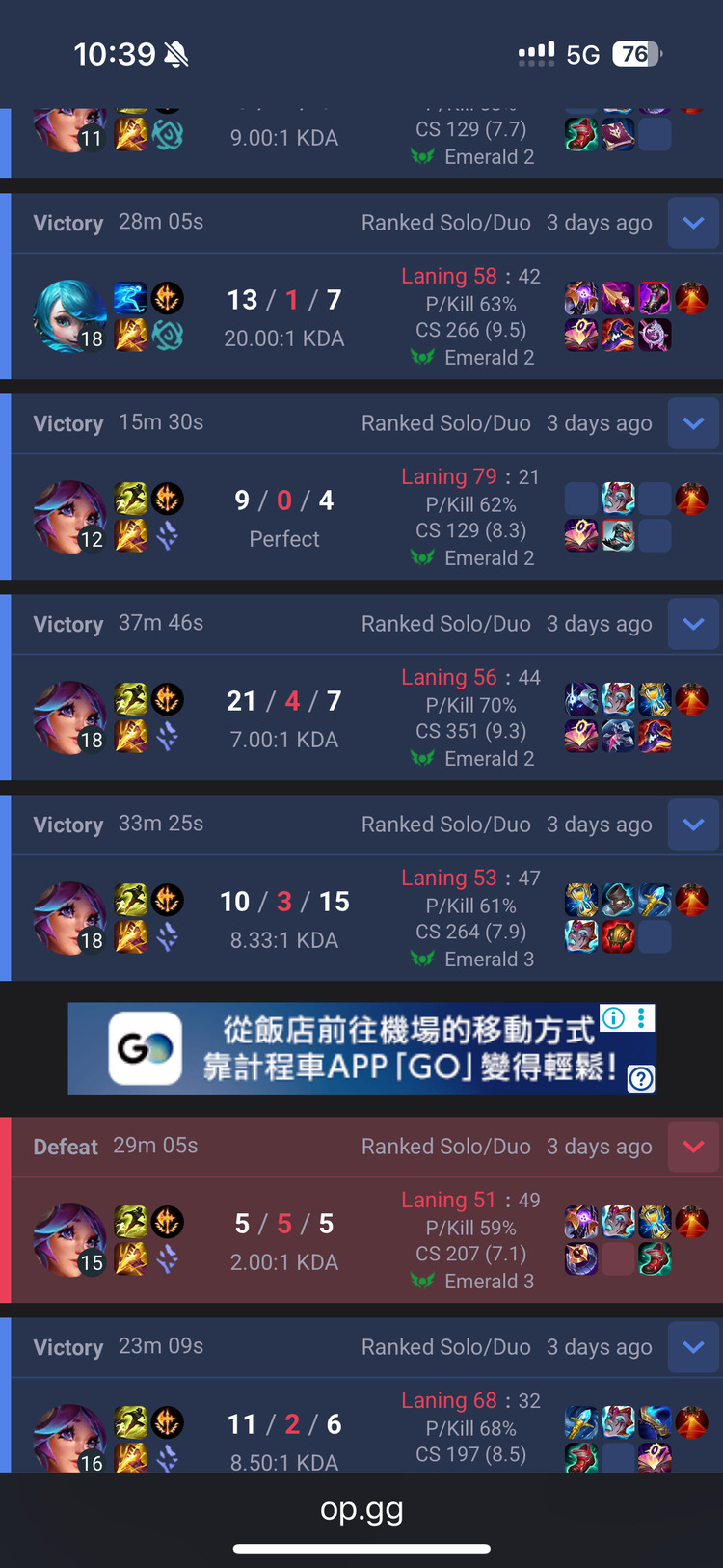Open the ad options three-dot menu
The height and width of the screenshot is (1568, 723).
click(641, 1018)
